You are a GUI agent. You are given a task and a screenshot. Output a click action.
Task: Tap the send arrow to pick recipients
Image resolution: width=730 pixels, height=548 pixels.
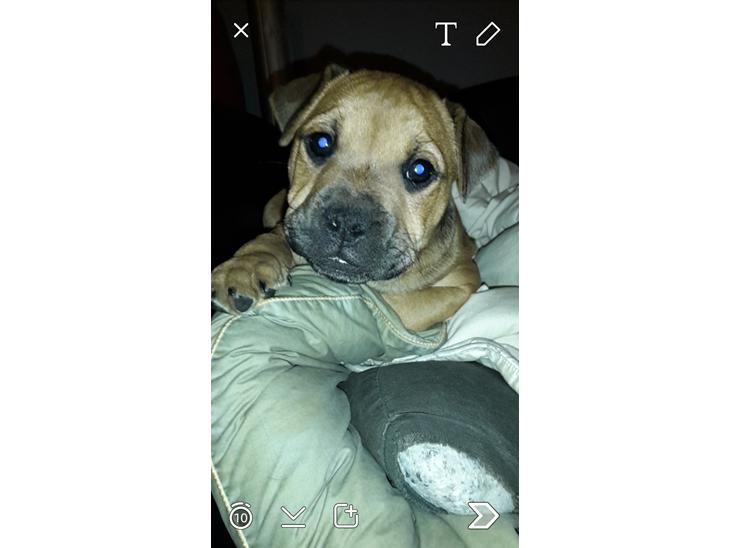(x=483, y=515)
